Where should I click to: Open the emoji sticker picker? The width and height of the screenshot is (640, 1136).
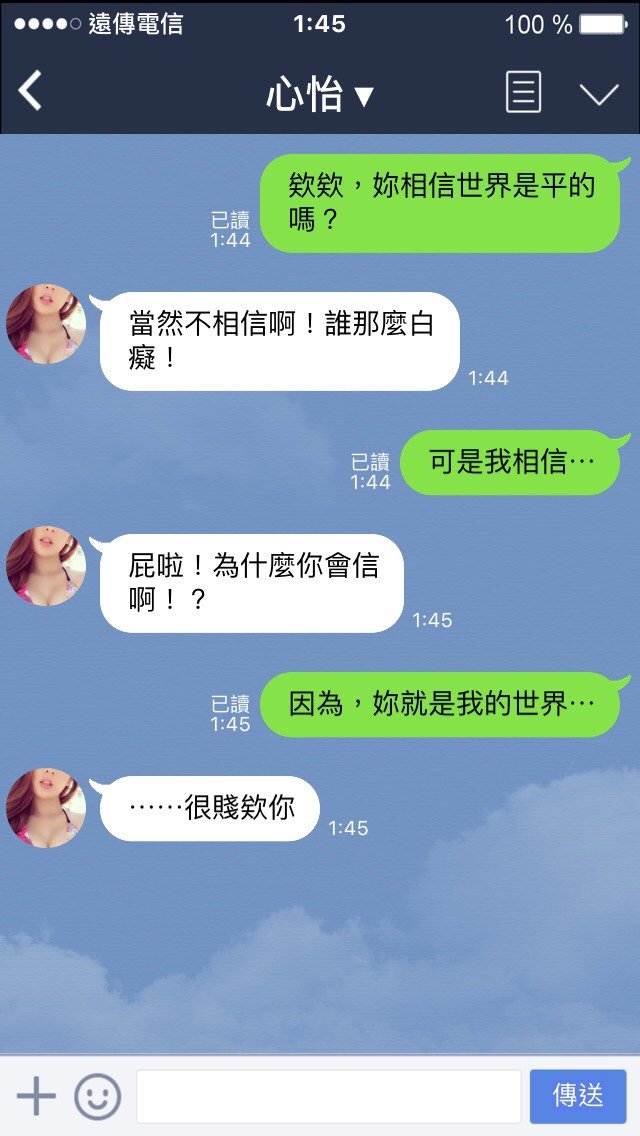point(97,1096)
